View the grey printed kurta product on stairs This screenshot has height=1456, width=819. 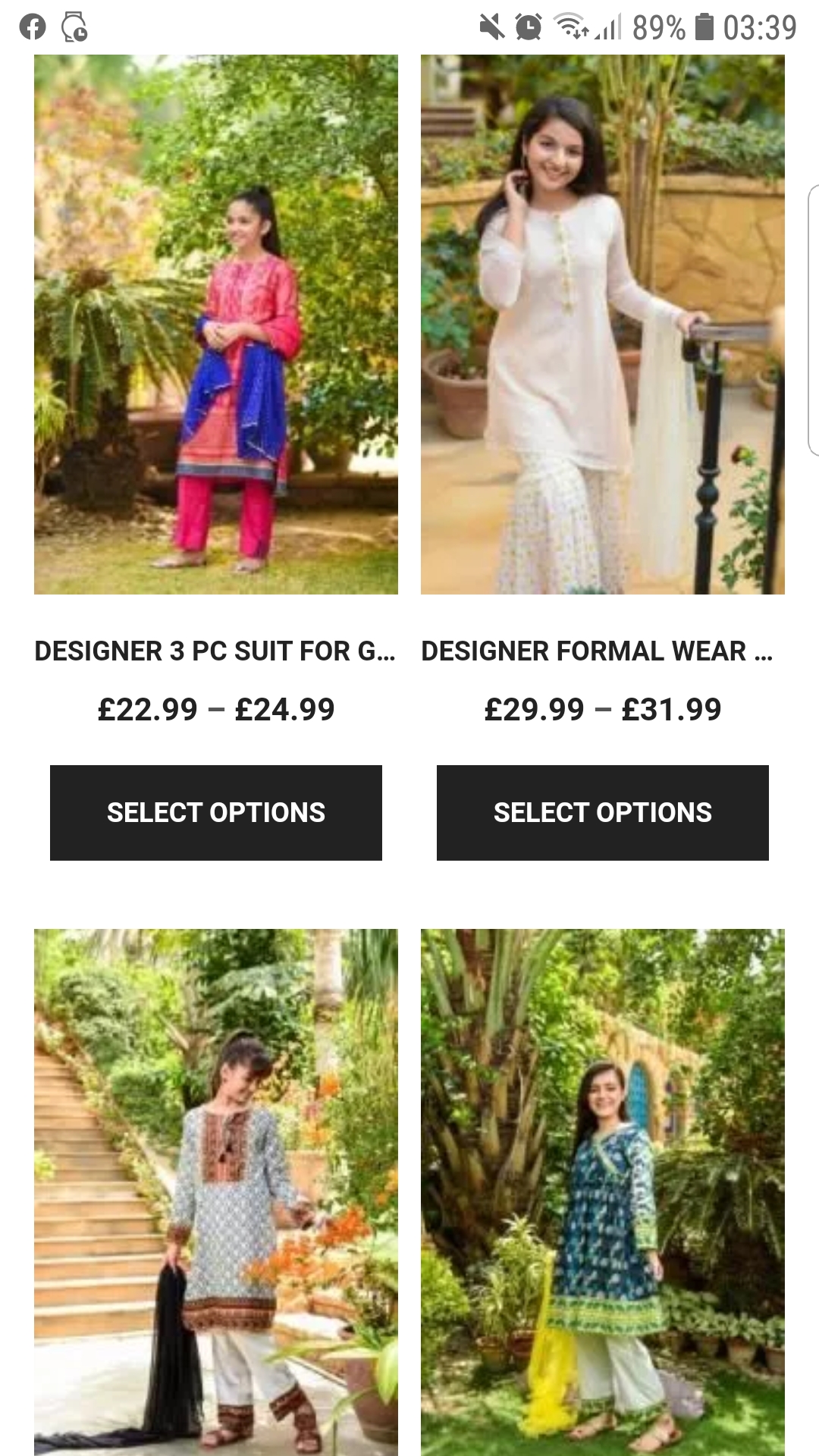[216, 1192]
